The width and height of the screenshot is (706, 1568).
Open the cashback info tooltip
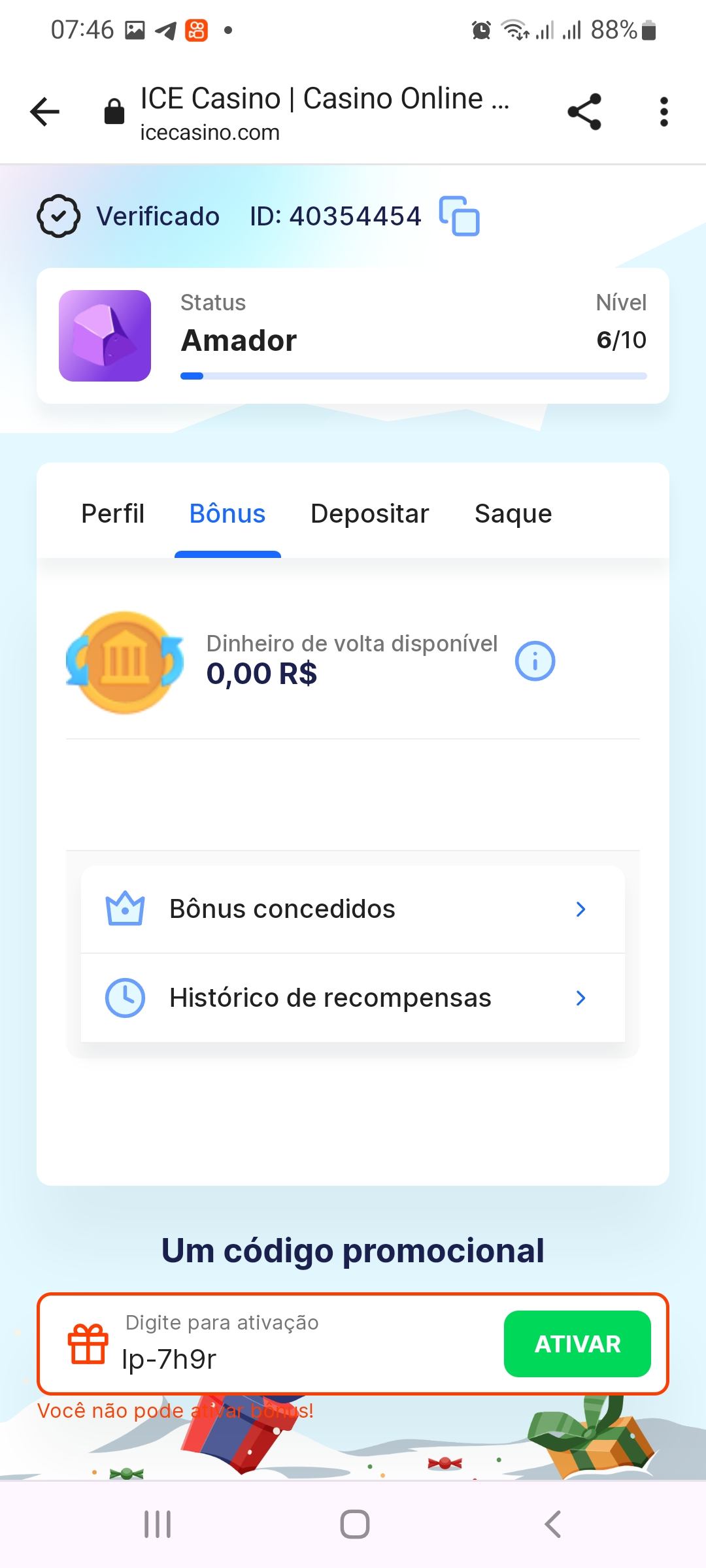535,661
